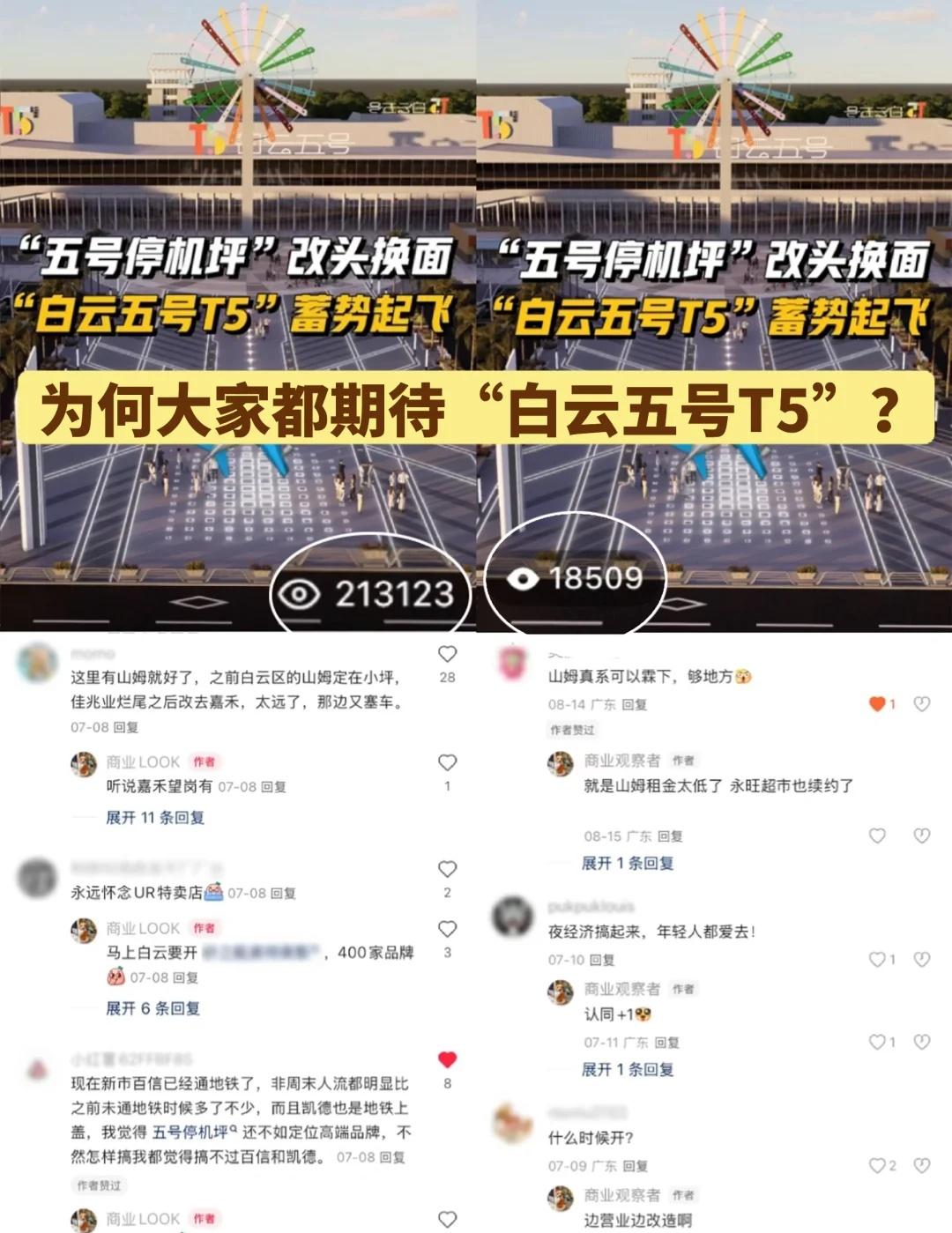Reply to 听说嘉禾望岗有 comment
This screenshot has width=952, height=1233.
tap(273, 786)
